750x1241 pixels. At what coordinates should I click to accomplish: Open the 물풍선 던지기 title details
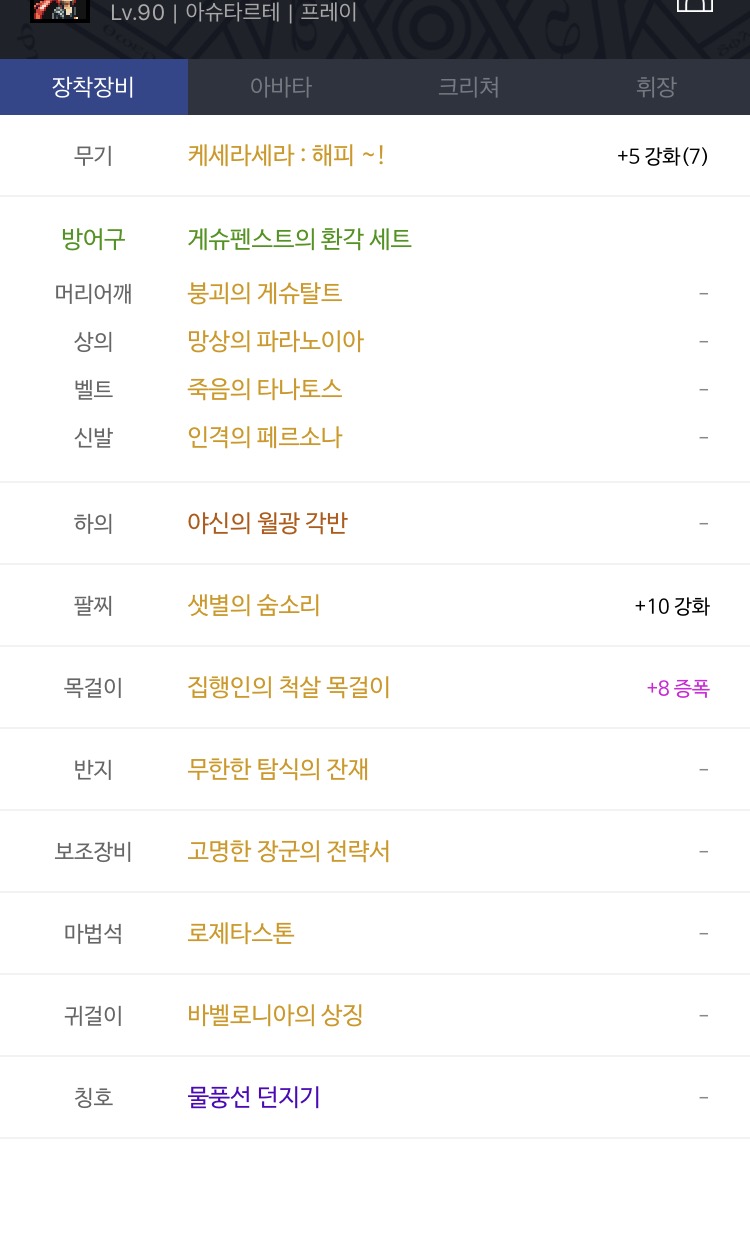254,1097
